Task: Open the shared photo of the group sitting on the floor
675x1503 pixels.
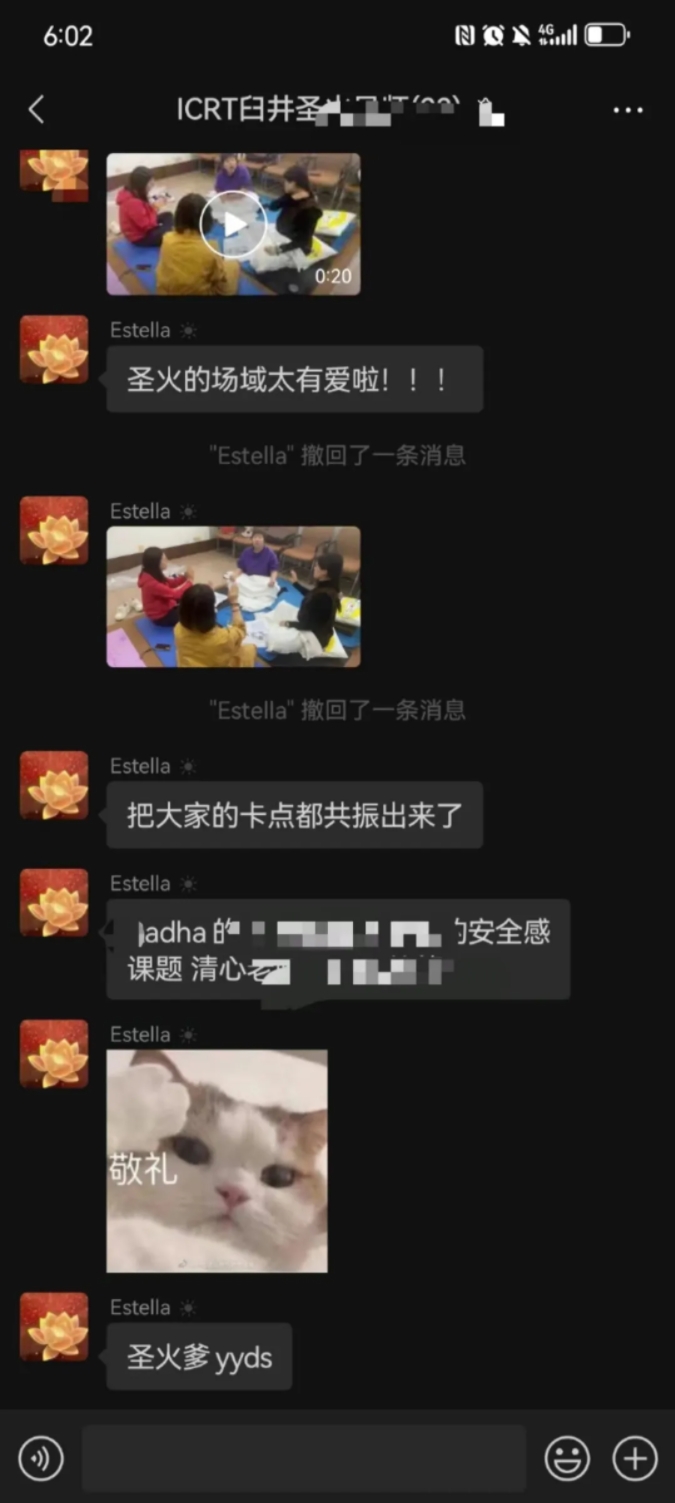Action: 233,597
